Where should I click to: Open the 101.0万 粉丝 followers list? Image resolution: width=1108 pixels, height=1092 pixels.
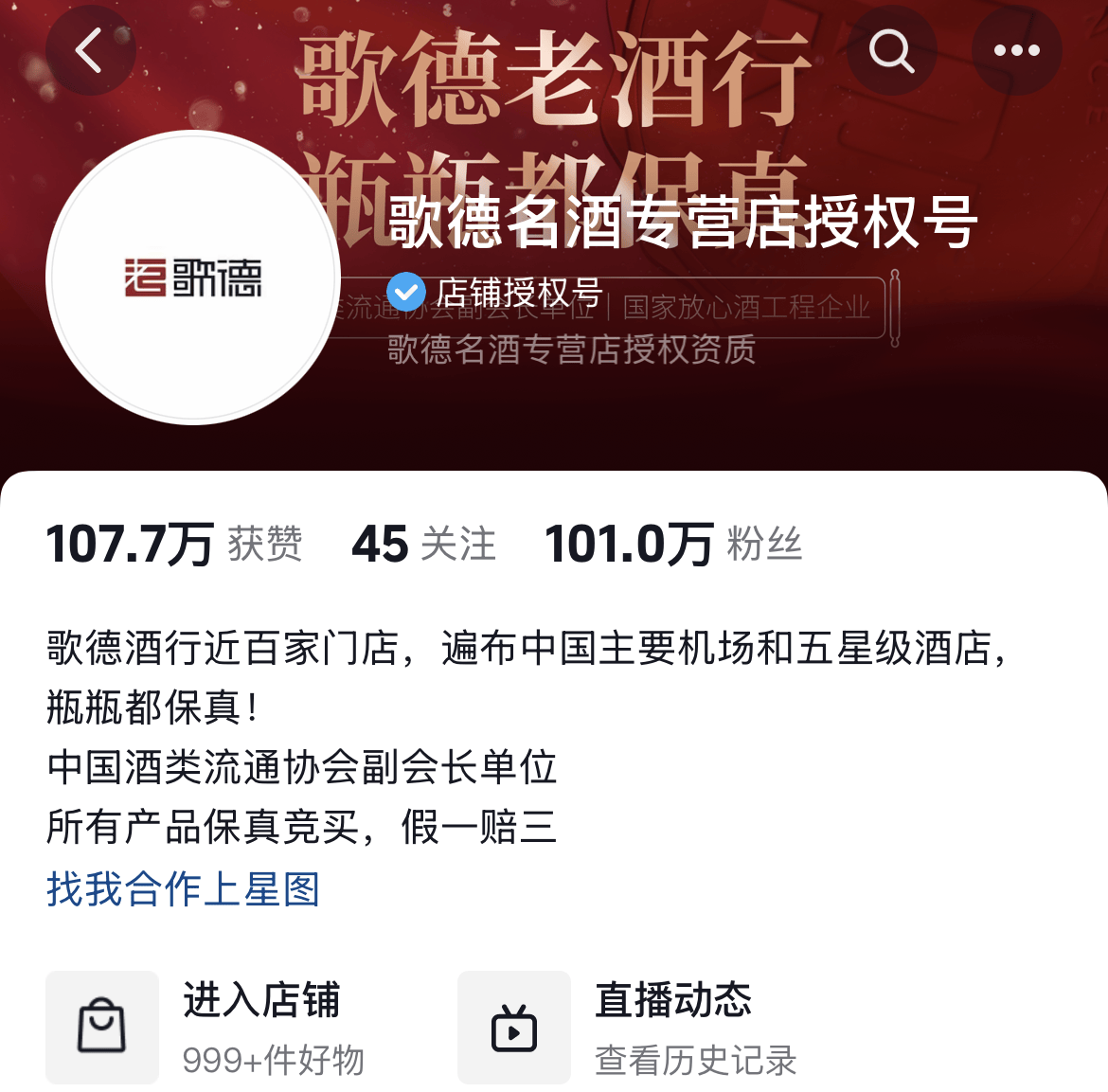(672, 545)
